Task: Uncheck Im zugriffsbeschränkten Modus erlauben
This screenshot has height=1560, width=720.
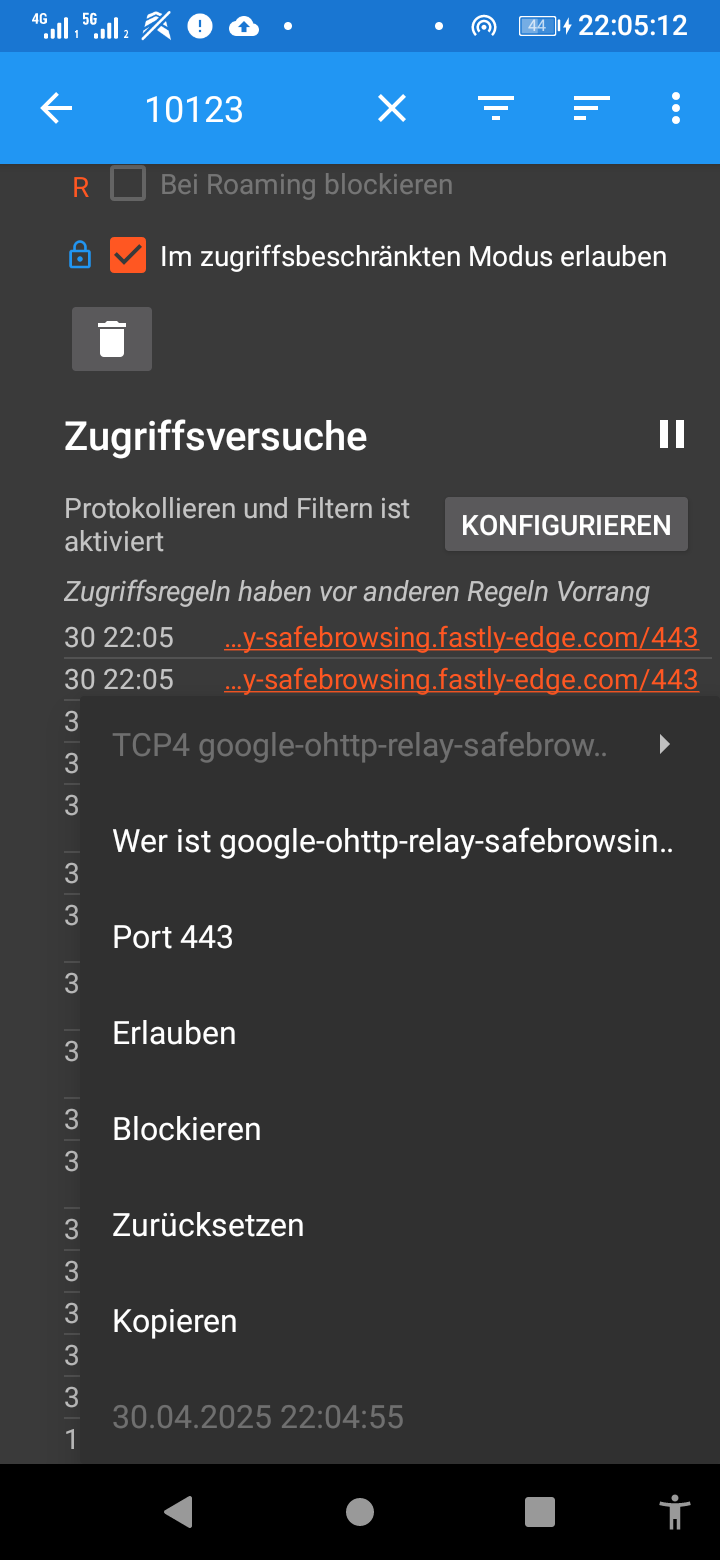Action: click(128, 256)
